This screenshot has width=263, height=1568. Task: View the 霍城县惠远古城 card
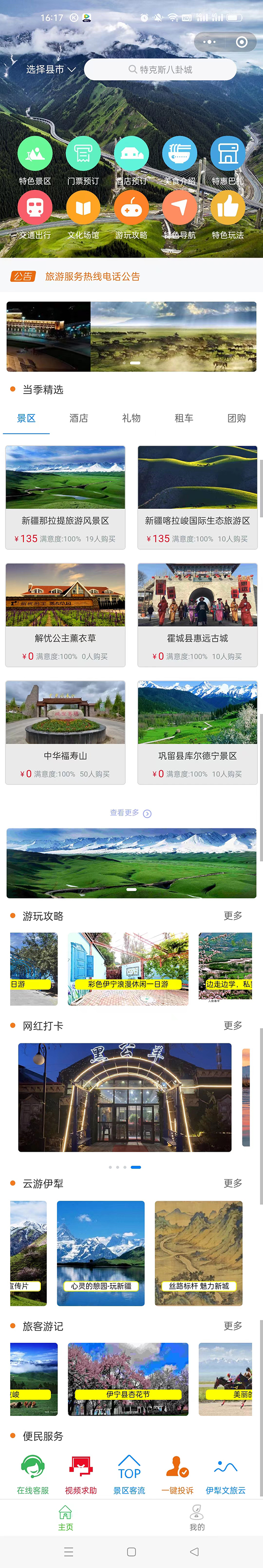click(x=197, y=614)
